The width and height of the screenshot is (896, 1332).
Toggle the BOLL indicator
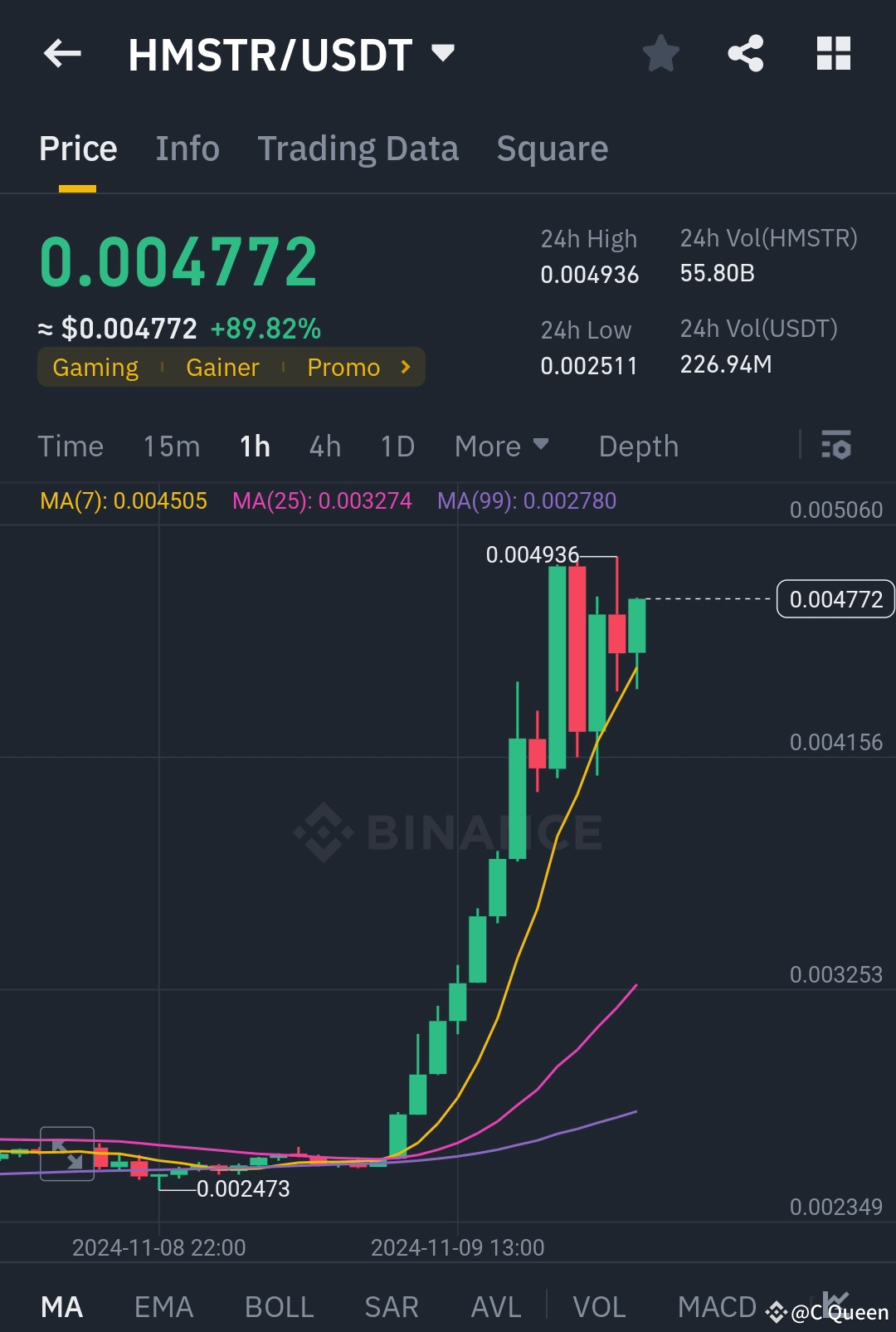tap(279, 1306)
